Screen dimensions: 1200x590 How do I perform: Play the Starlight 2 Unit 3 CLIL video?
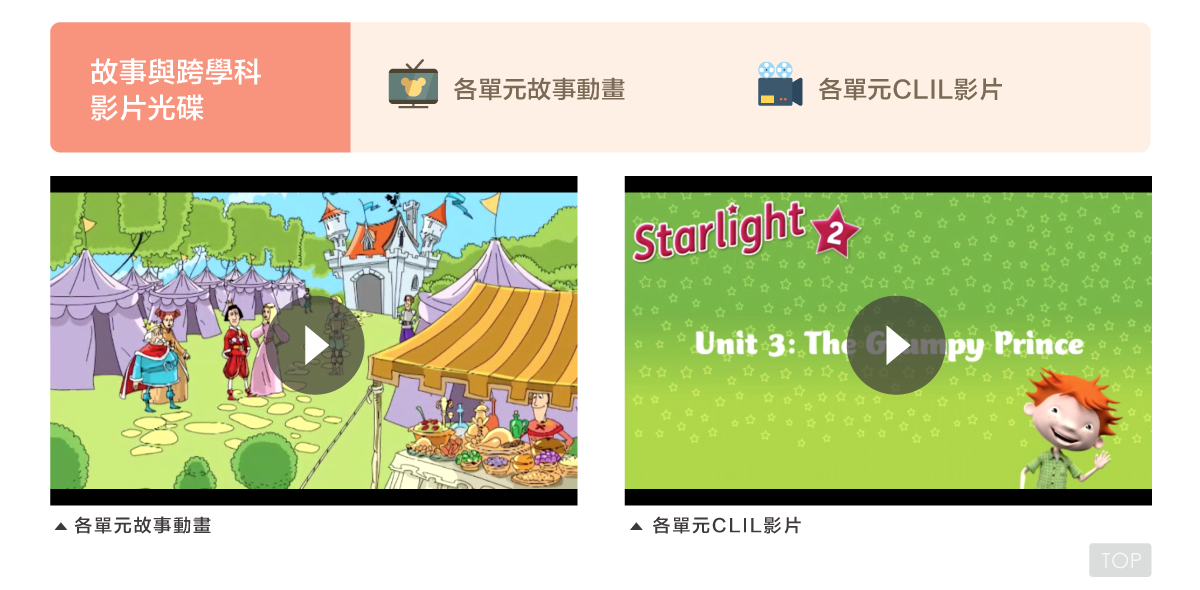point(895,345)
